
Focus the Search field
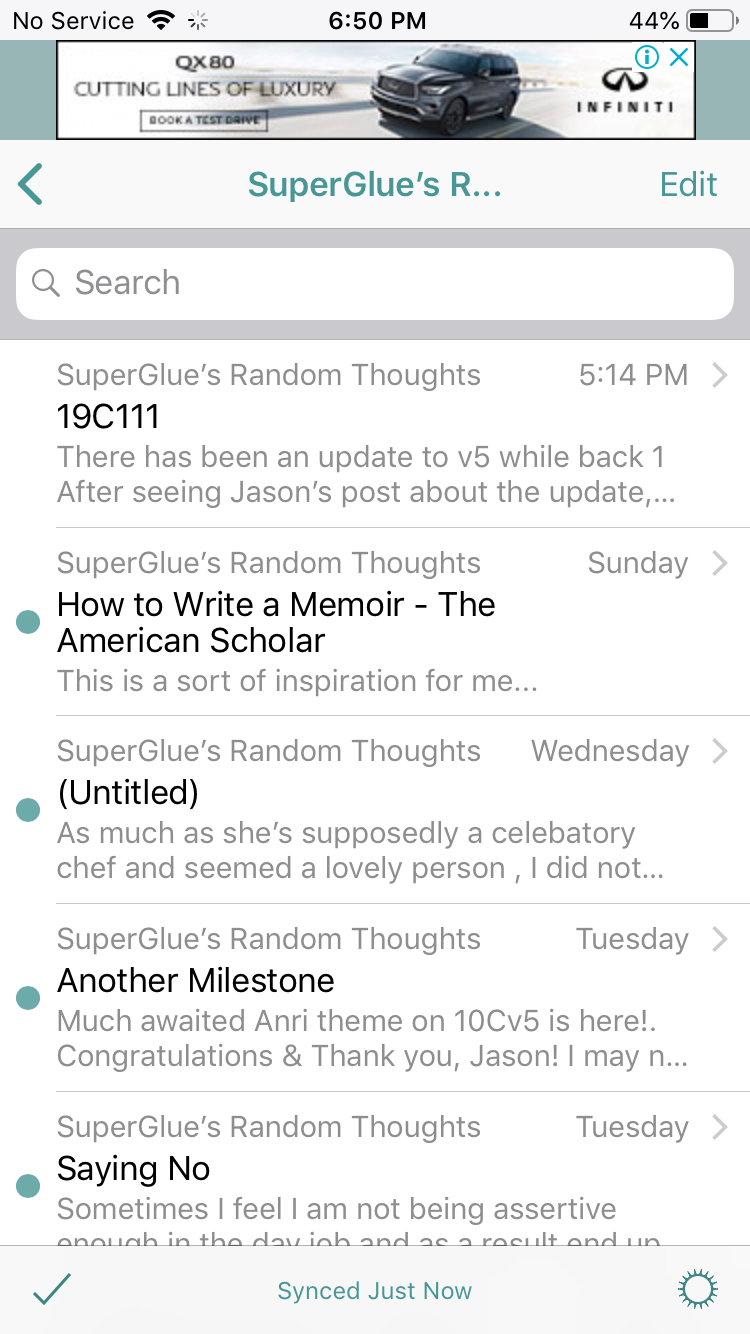(x=375, y=283)
